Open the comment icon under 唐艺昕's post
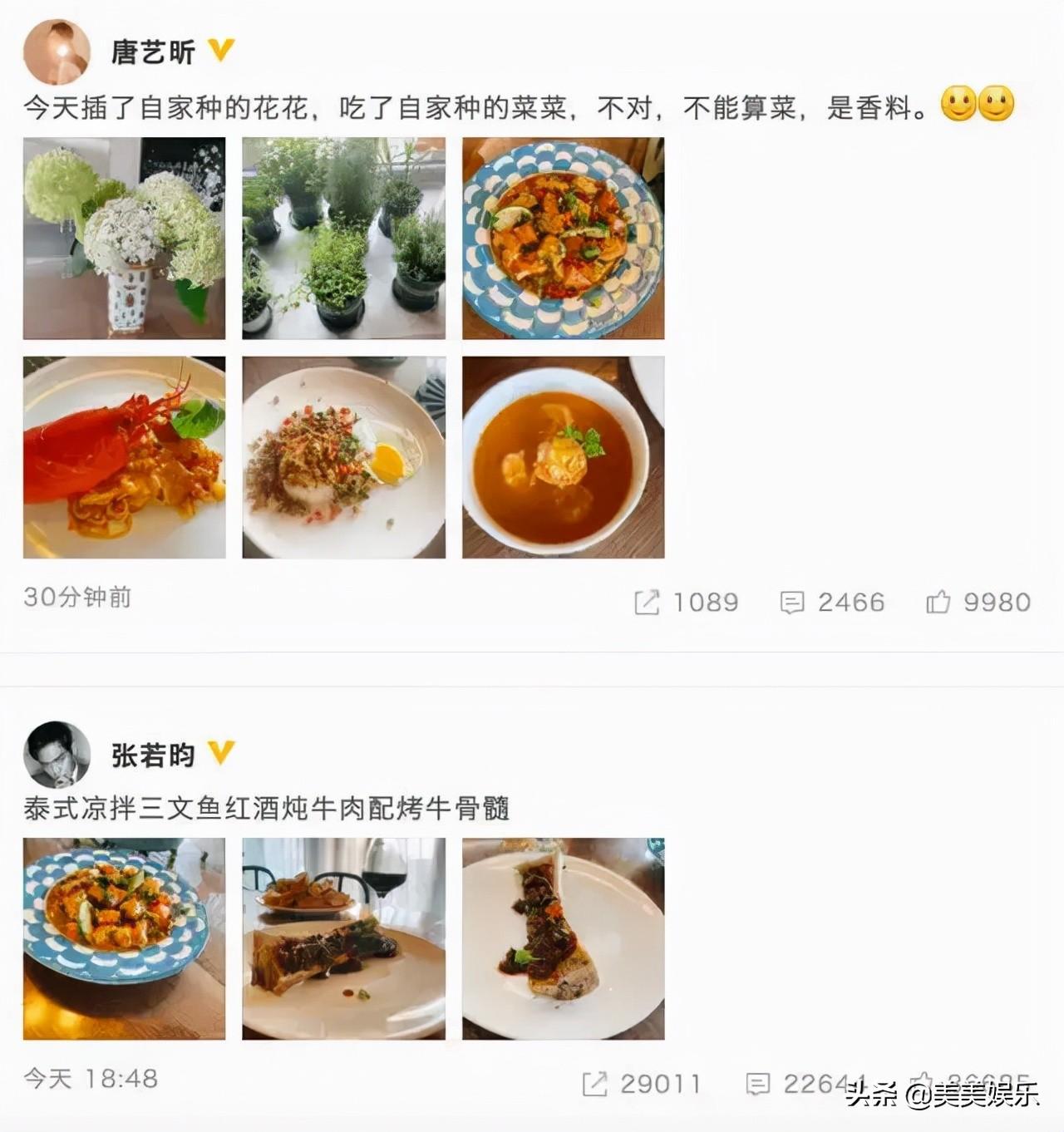This screenshot has height=1132, width=1064. point(794,602)
